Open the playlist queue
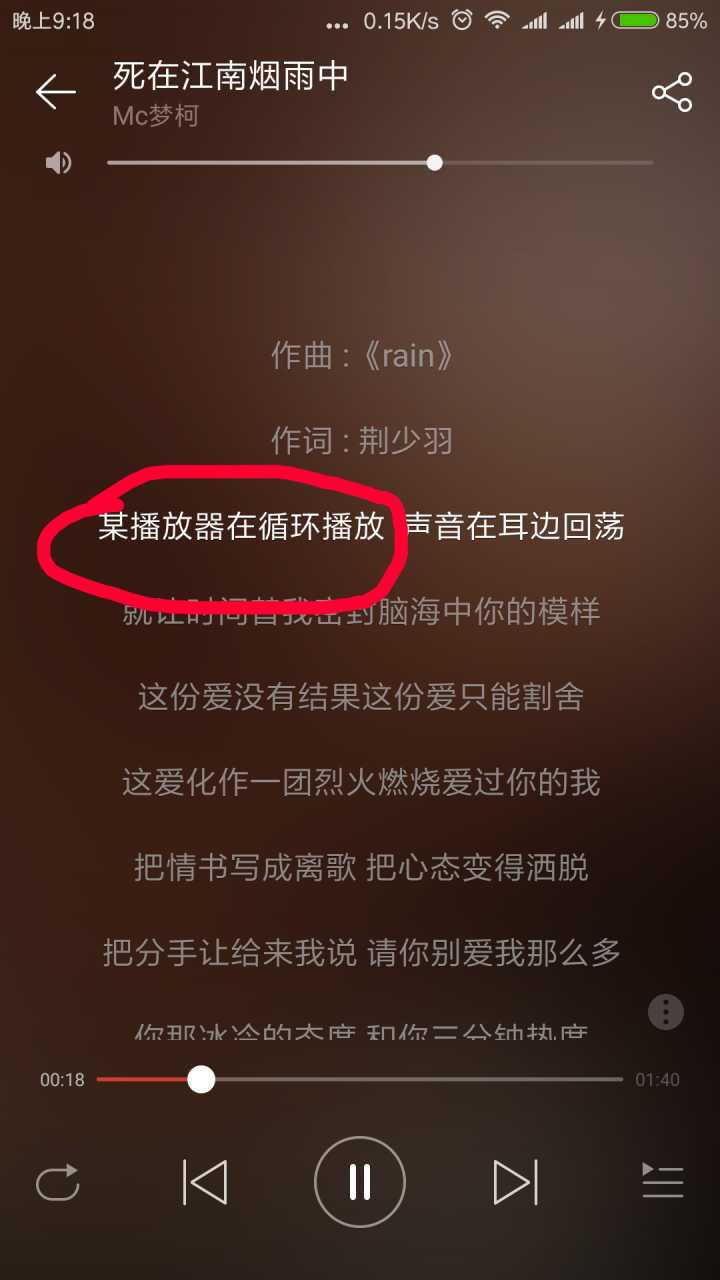 click(x=662, y=1183)
